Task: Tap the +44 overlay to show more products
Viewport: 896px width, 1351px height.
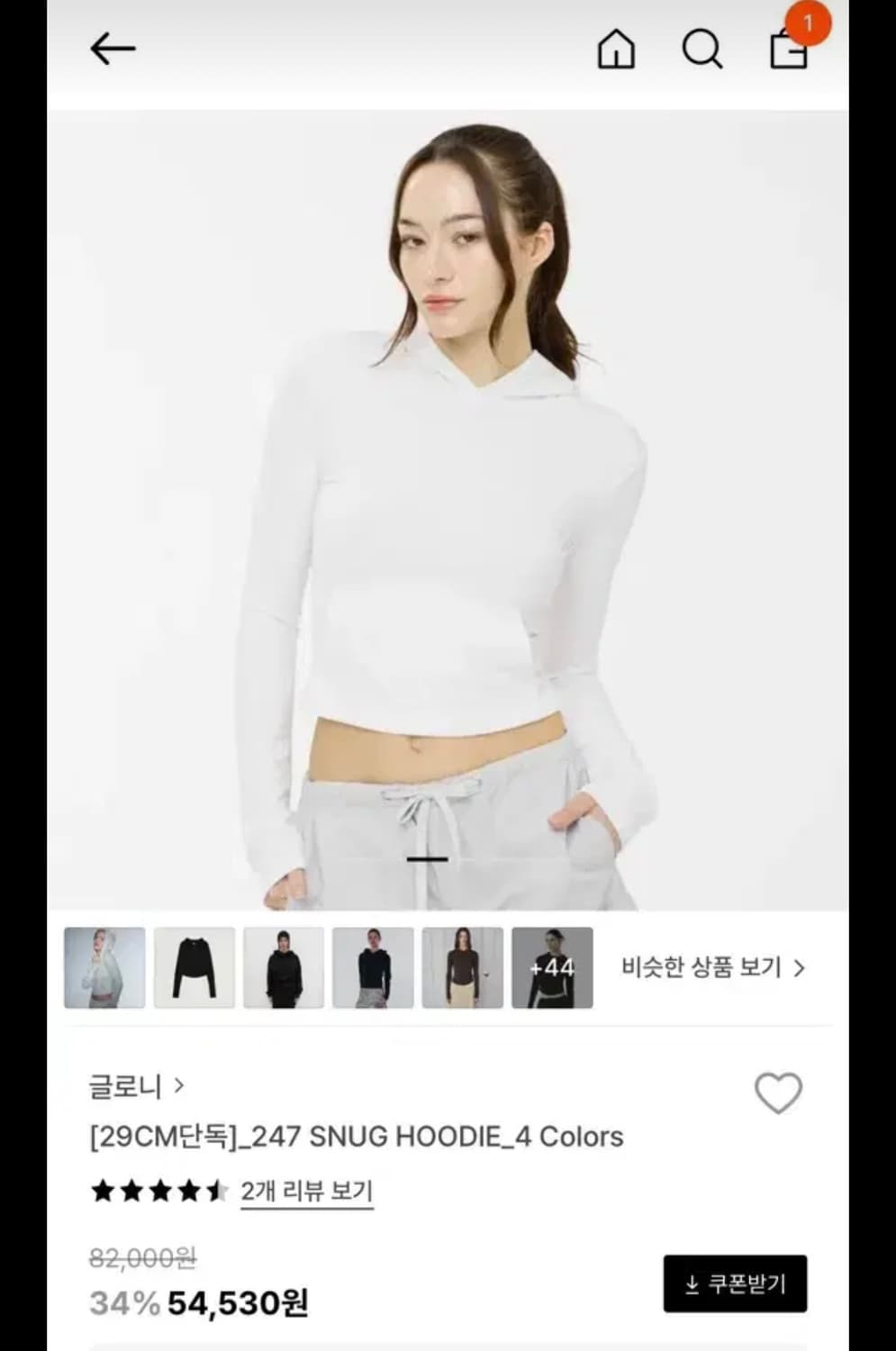Action: coord(552,968)
